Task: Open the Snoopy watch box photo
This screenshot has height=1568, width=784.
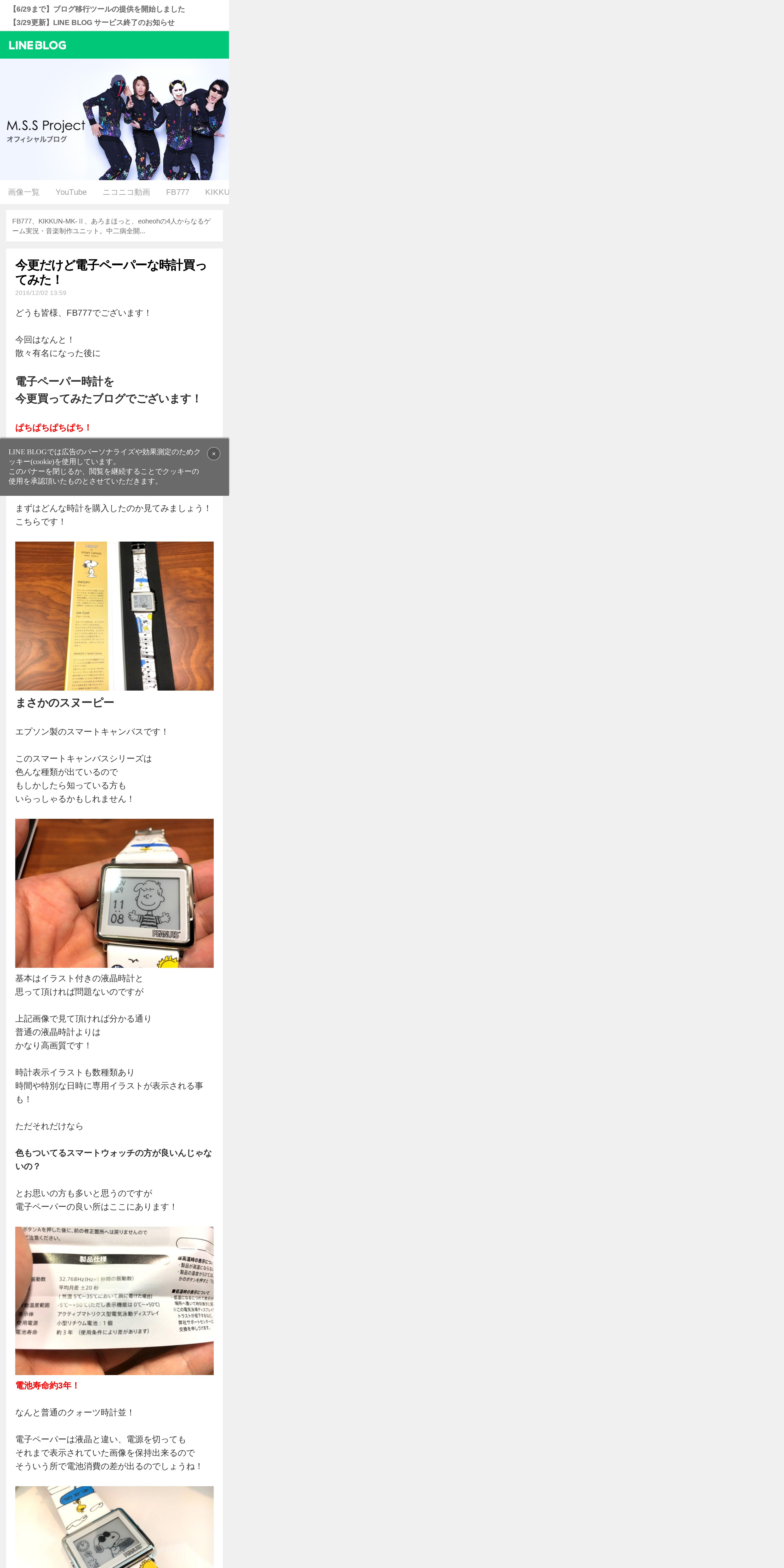Action: (114, 616)
